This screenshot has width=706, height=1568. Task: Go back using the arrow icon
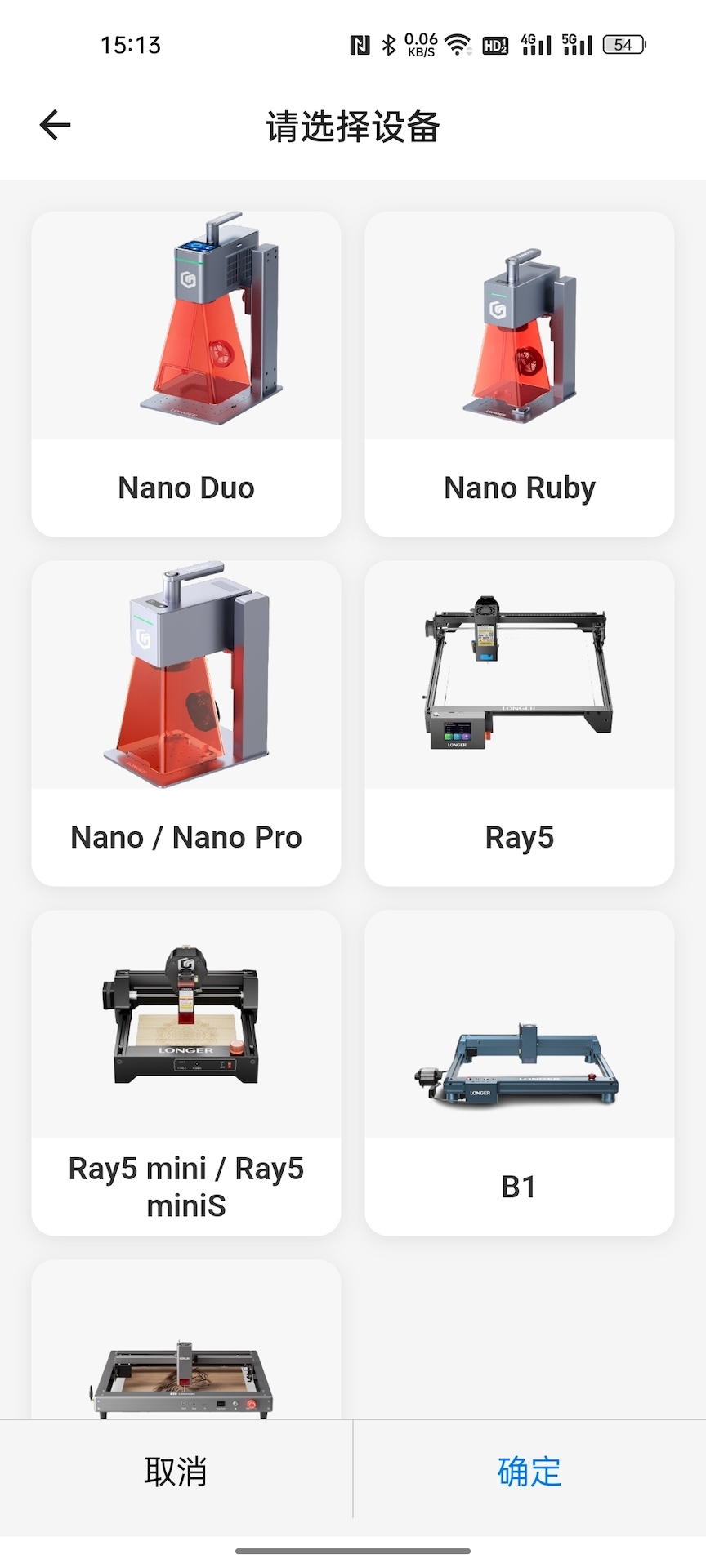coord(56,125)
